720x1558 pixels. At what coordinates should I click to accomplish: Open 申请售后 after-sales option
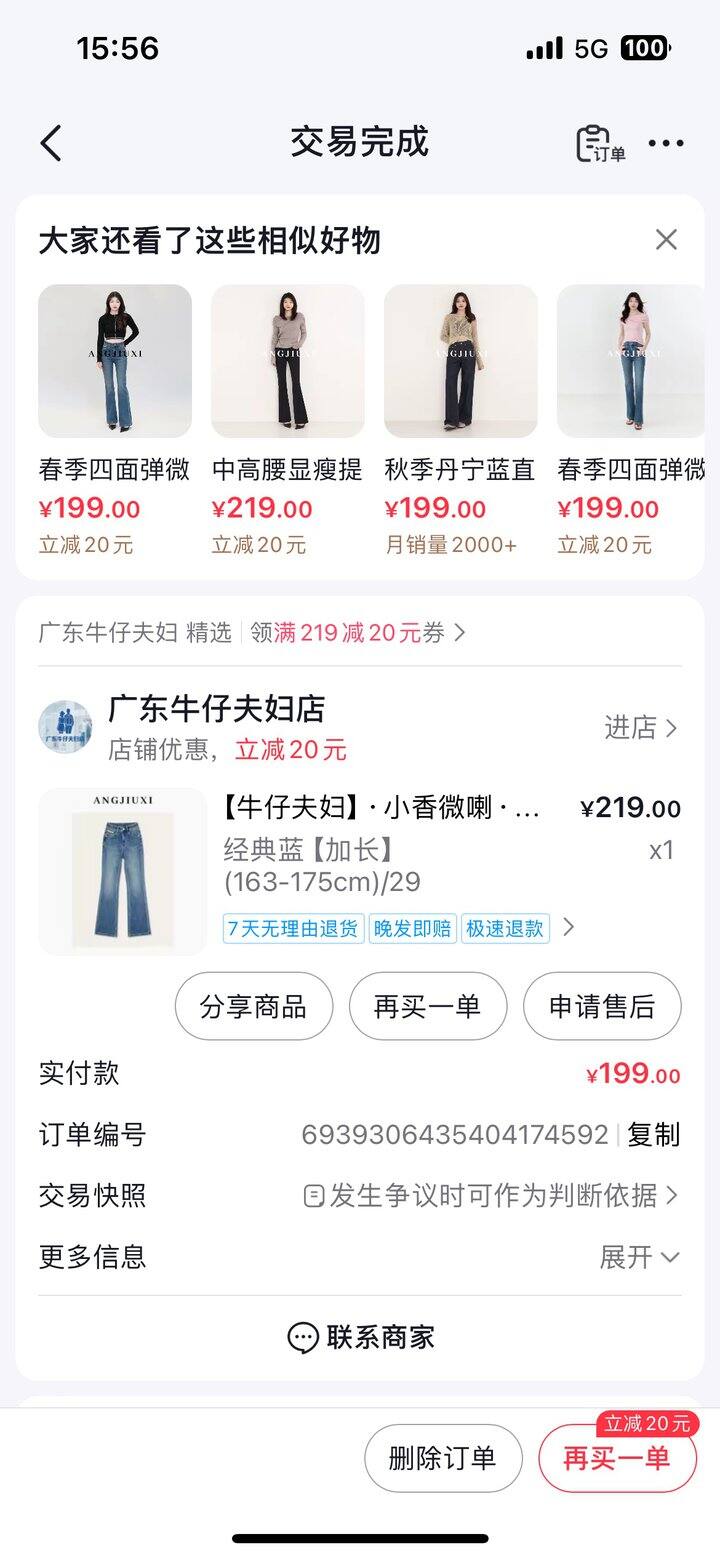click(601, 1007)
